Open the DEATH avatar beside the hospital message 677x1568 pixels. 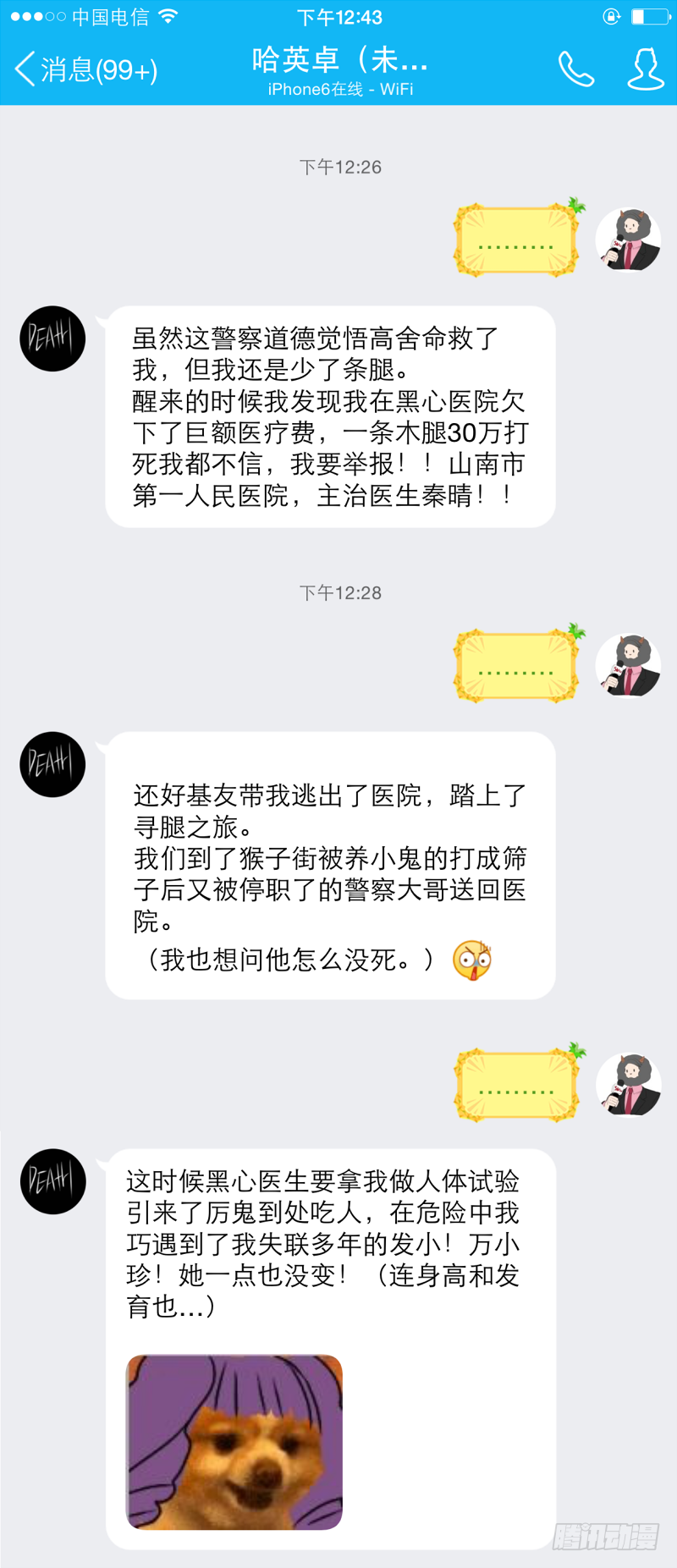[x=52, y=338]
